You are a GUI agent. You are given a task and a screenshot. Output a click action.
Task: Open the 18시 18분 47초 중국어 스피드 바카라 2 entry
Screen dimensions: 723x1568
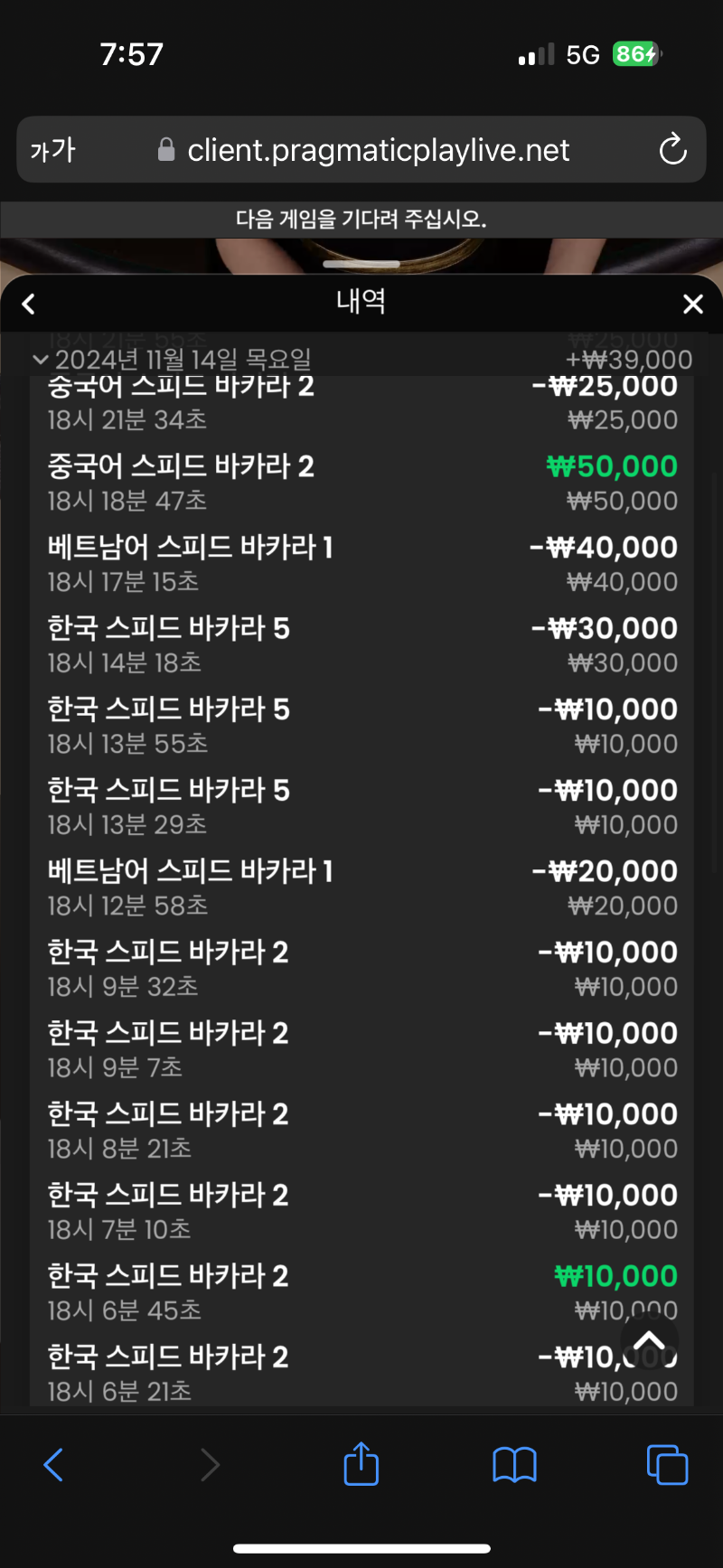(361, 483)
